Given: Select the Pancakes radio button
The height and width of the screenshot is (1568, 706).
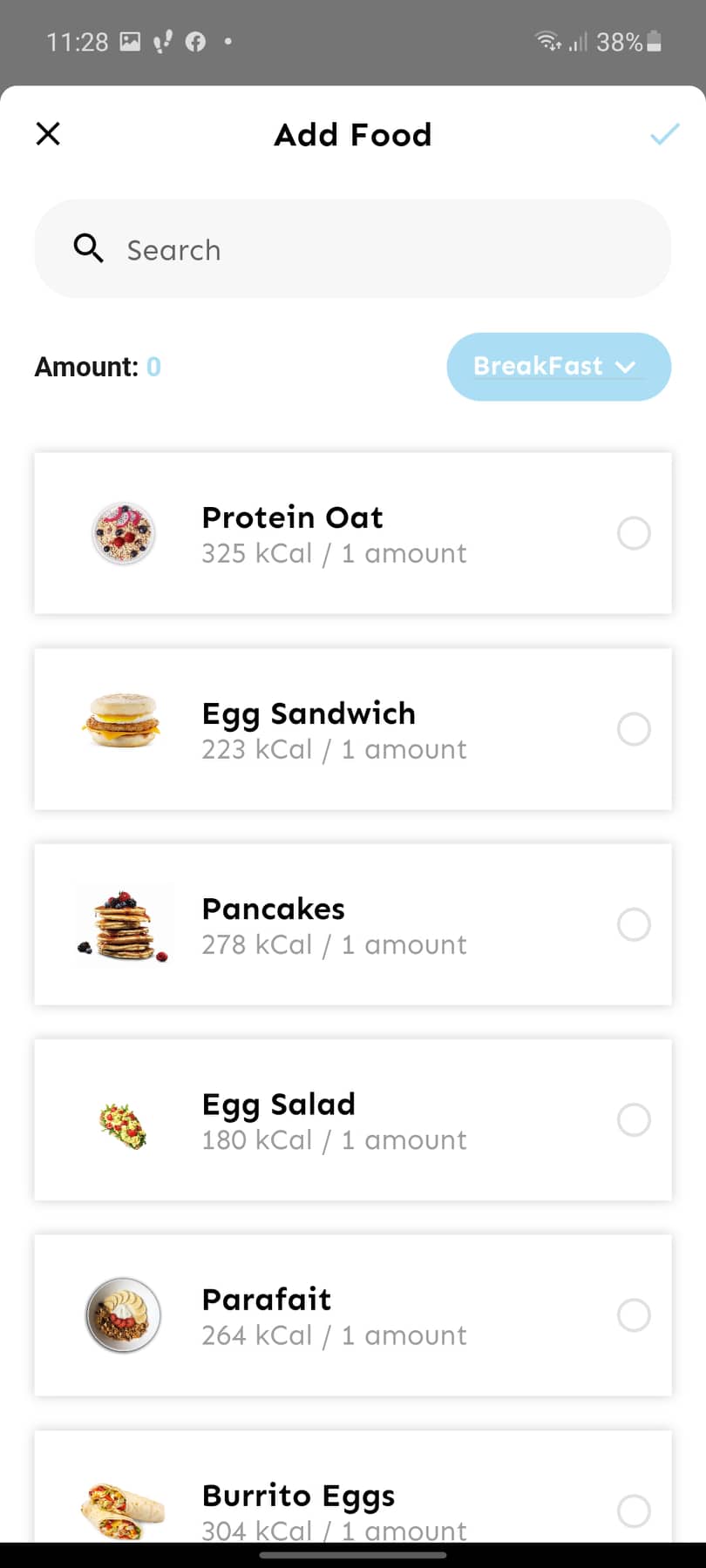Looking at the screenshot, I should (x=634, y=924).
